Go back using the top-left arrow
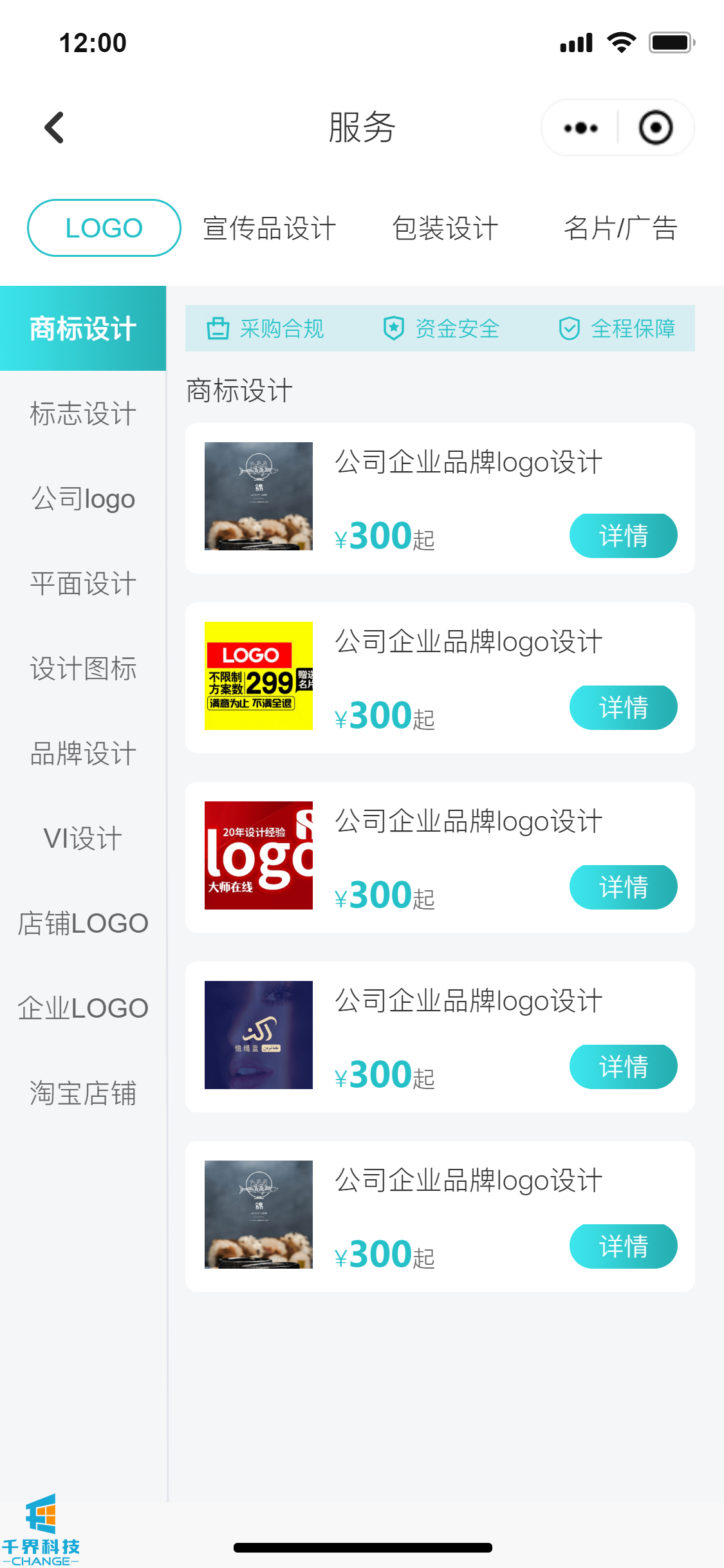 [x=55, y=127]
